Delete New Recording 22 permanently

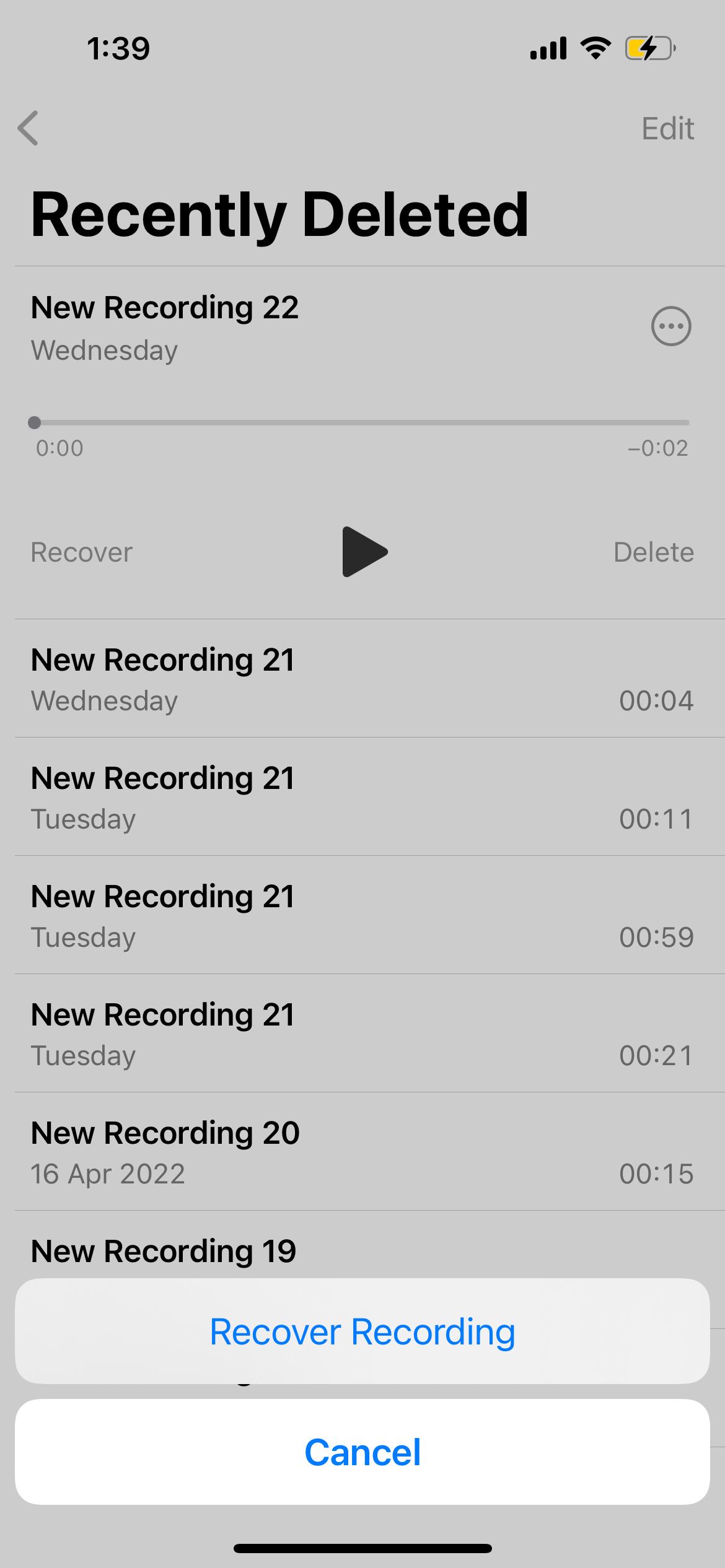[x=654, y=551]
